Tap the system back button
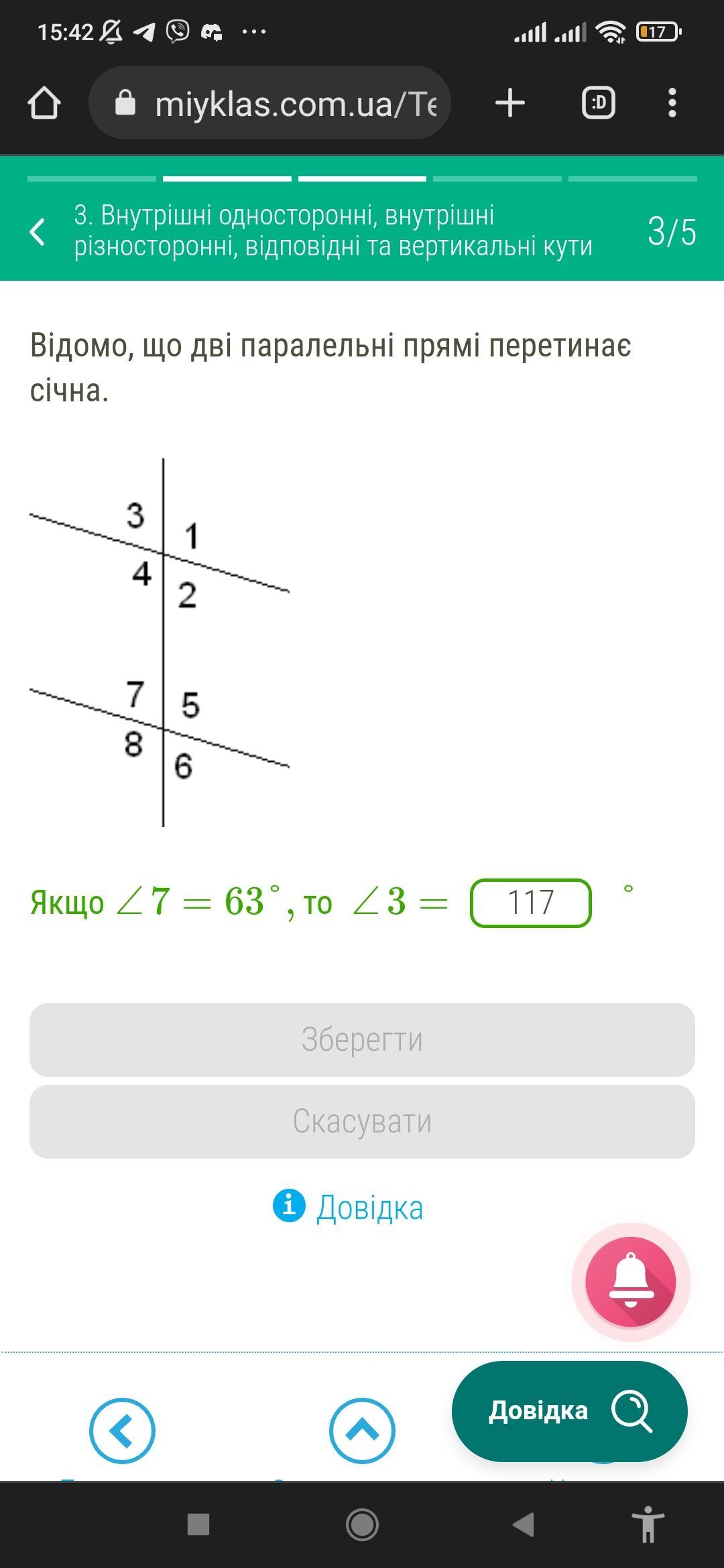The image size is (724, 1568). tap(523, 1524)
